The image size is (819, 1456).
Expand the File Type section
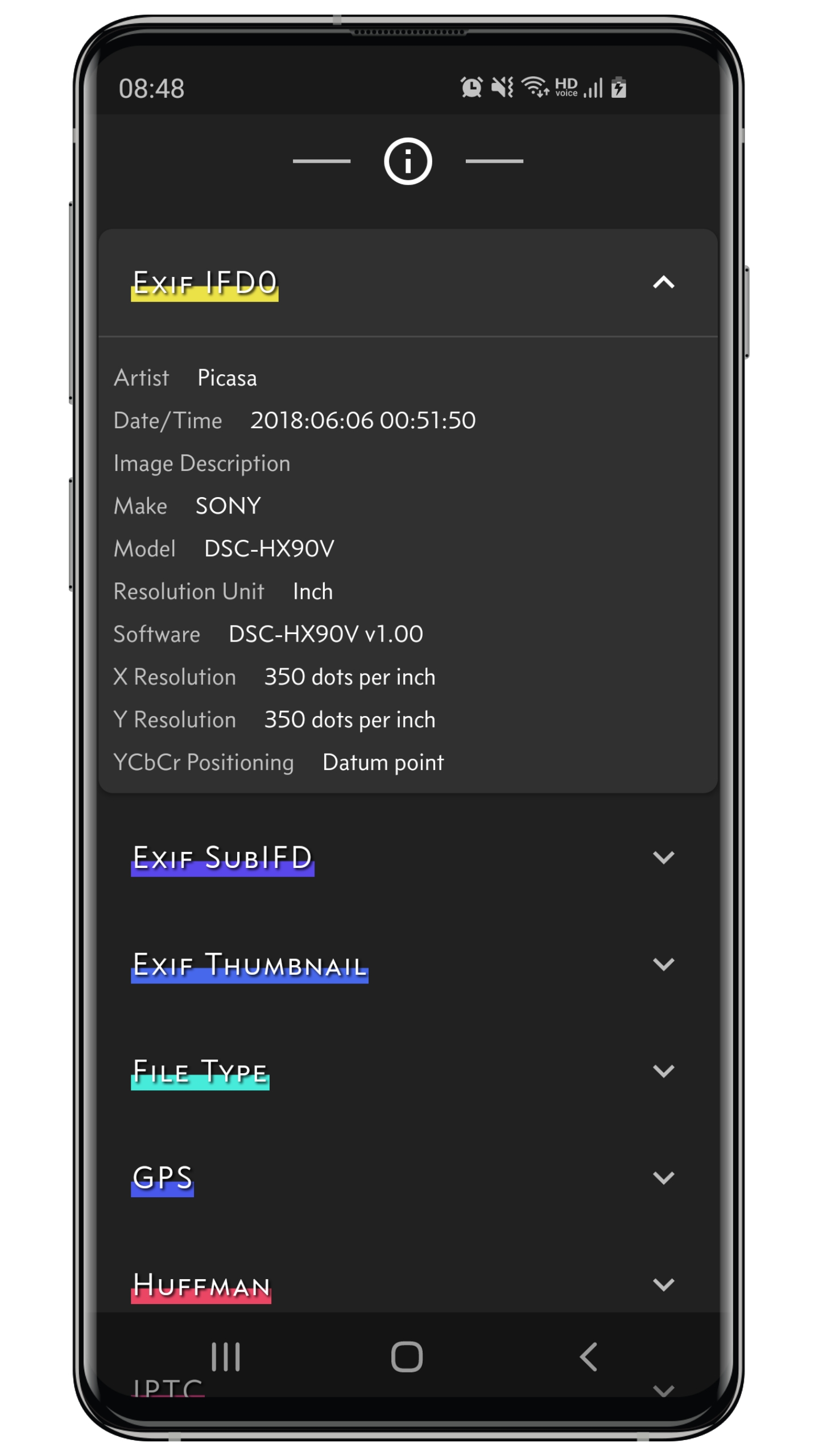point(663,1071)
